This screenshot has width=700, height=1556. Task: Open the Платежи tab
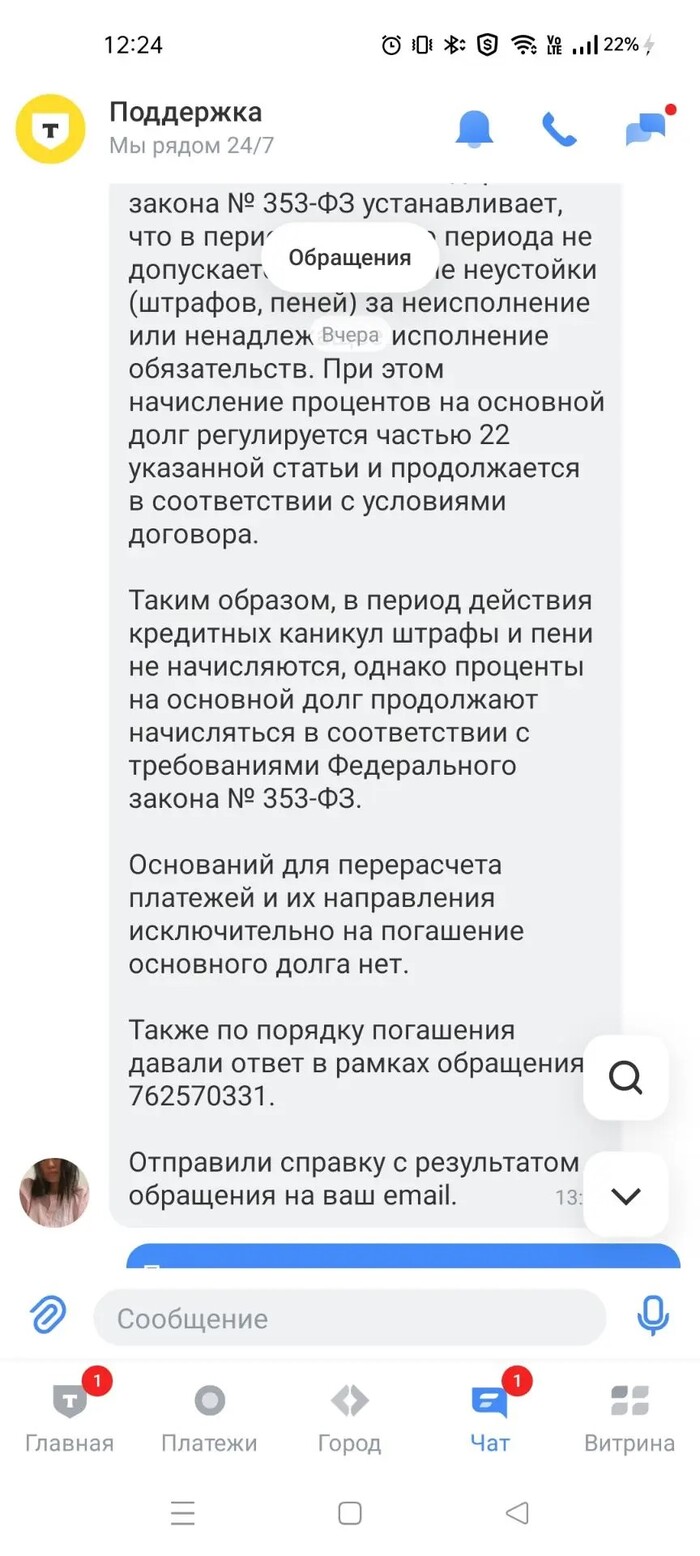click(210, 1417)
